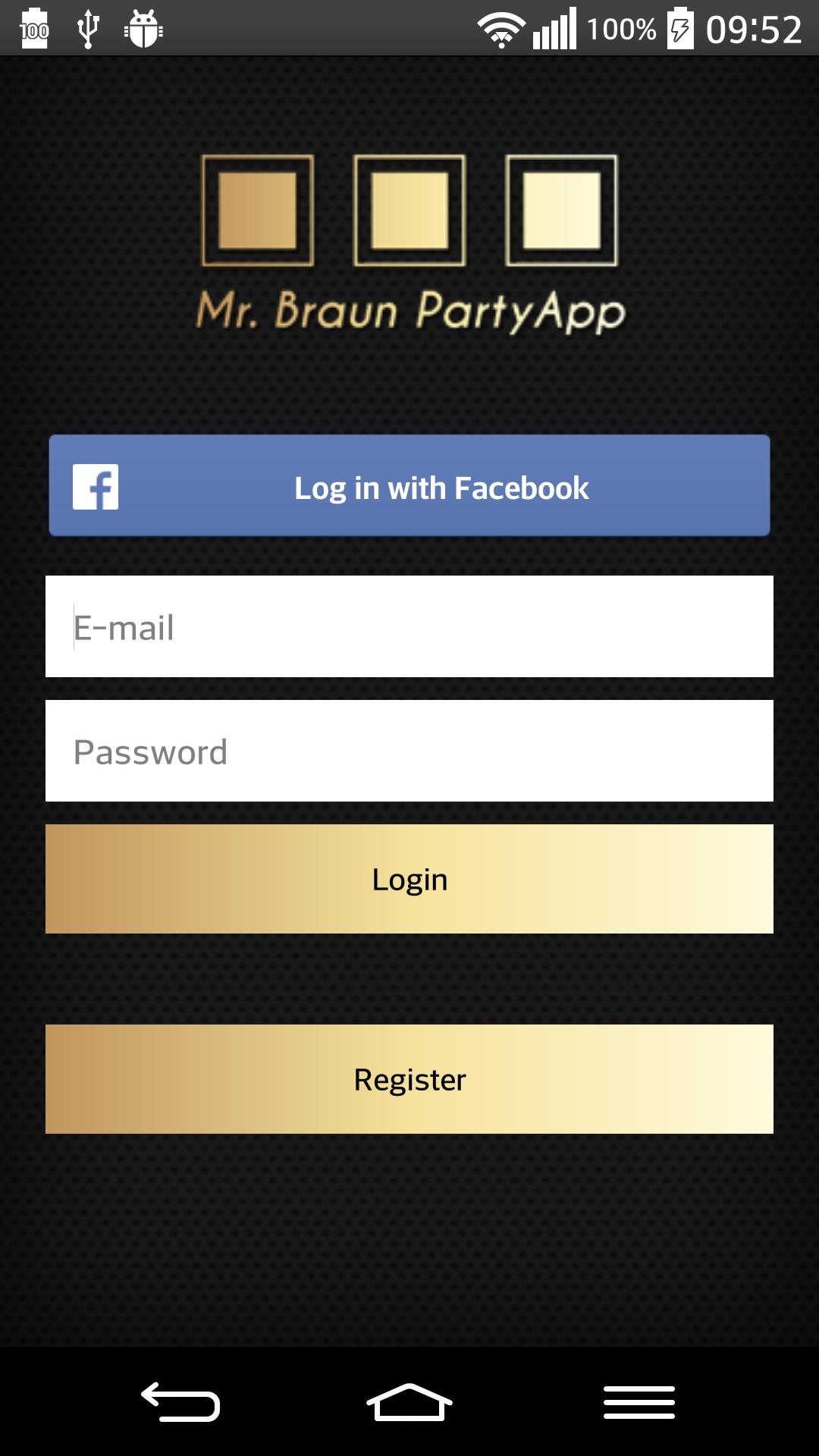Screen dimensions: 819x1456
Task: Go back with the system back button
Action: (180, 1401)
